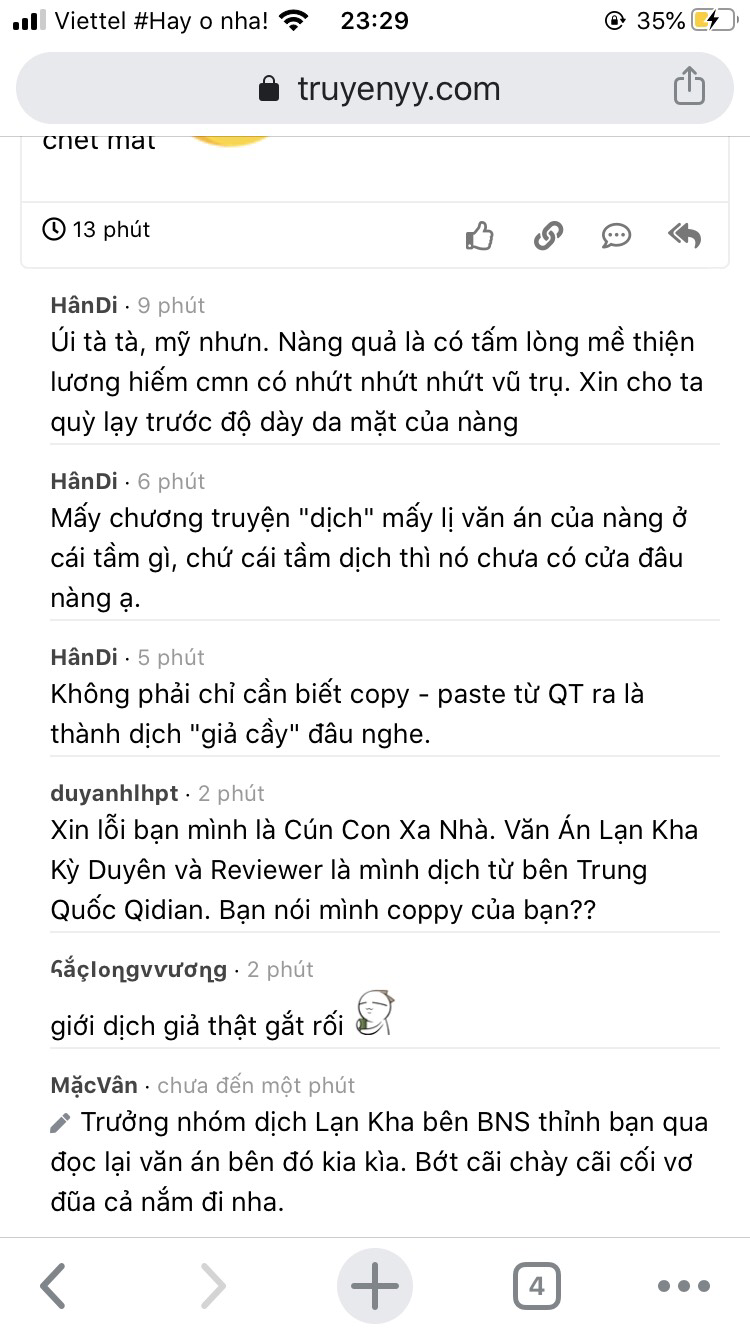Open a new browser tab
Viewport: 750px width, 1334px height.
click(375, 1286)
